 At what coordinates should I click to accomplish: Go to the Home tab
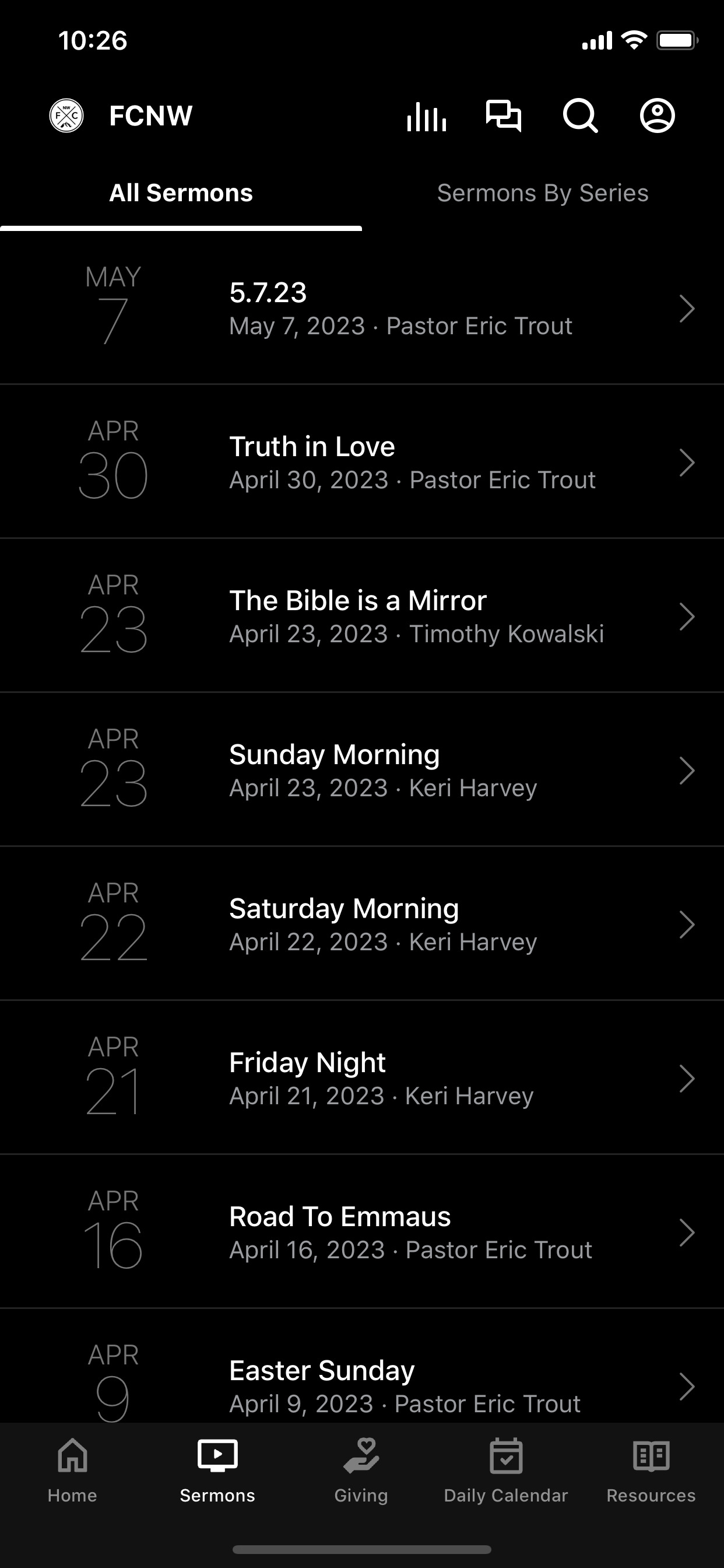72,1470
